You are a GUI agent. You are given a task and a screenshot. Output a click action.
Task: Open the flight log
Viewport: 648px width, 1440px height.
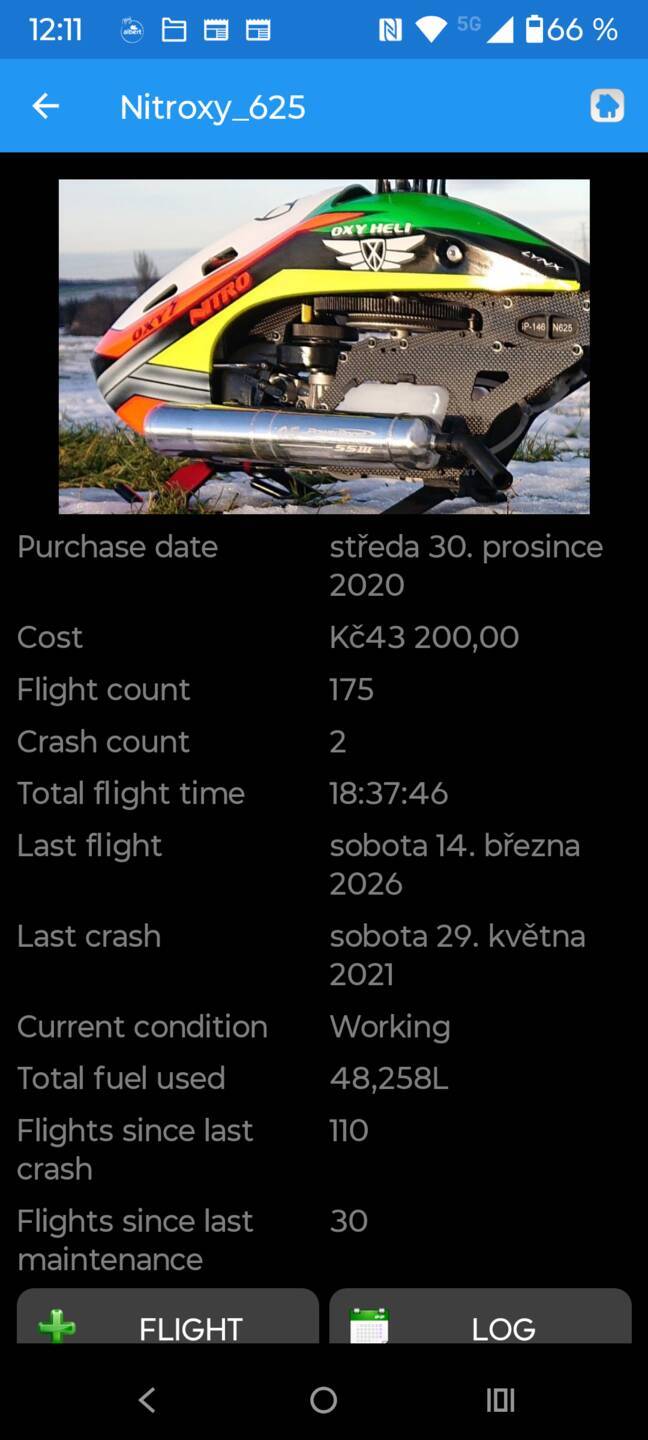point(480,1320)
